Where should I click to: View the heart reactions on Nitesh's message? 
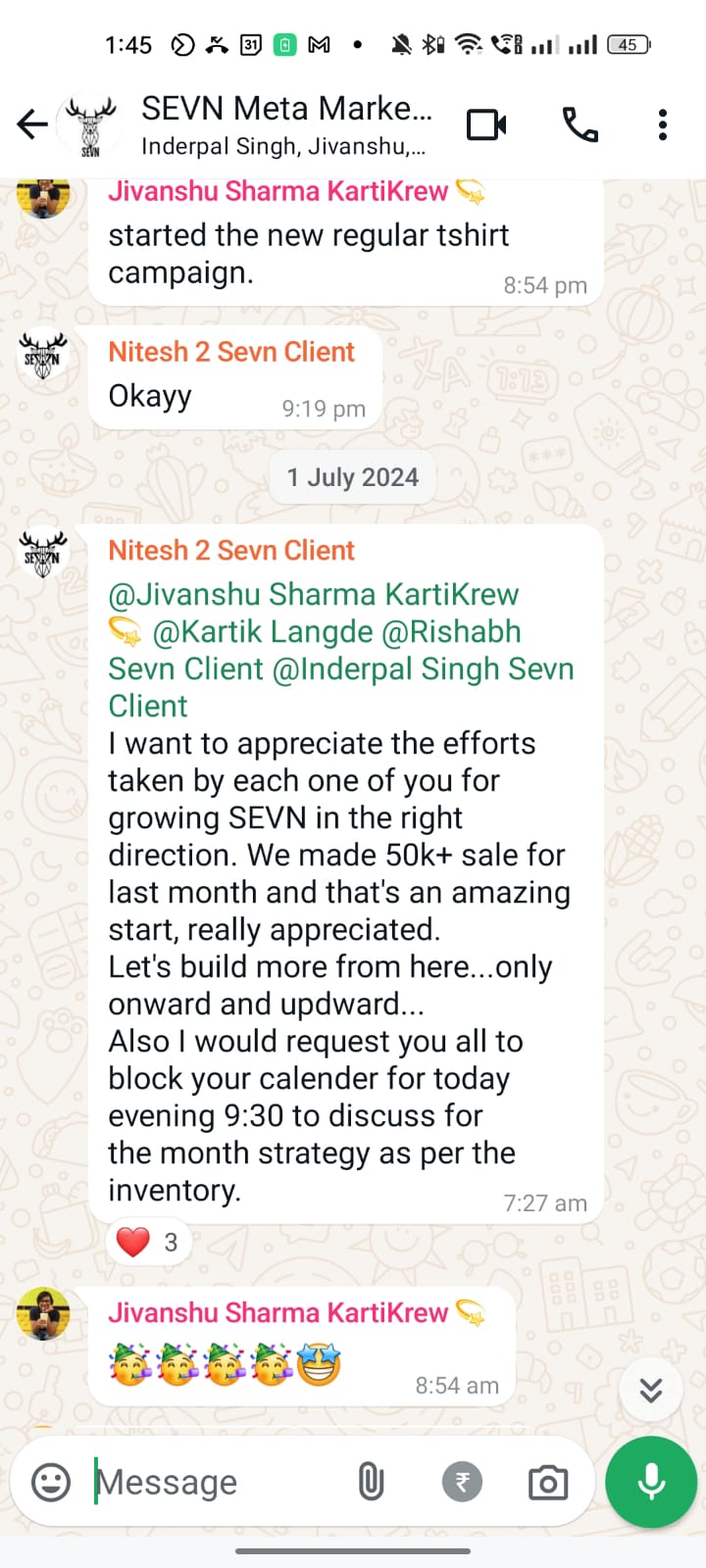coord(148,1242)
